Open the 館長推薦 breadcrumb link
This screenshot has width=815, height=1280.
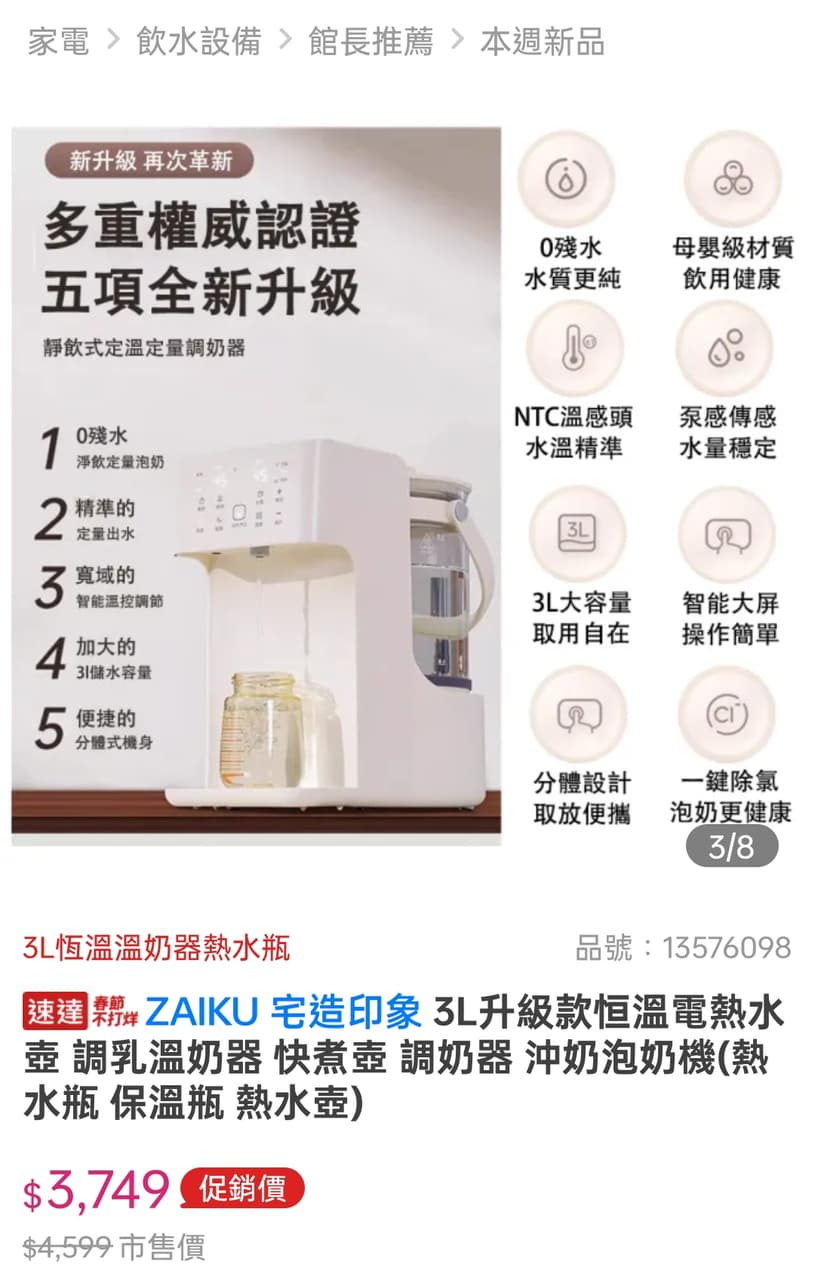(x=370, y=42)
